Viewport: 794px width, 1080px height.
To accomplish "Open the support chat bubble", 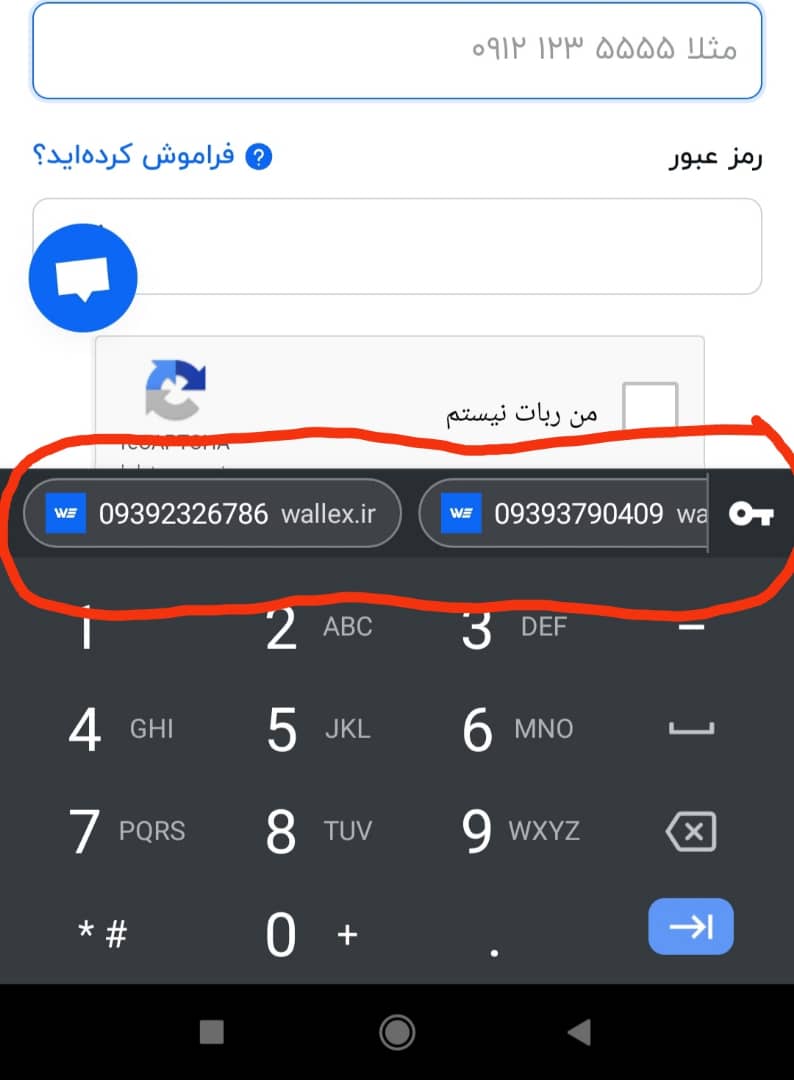I will [x=83, y=278].
